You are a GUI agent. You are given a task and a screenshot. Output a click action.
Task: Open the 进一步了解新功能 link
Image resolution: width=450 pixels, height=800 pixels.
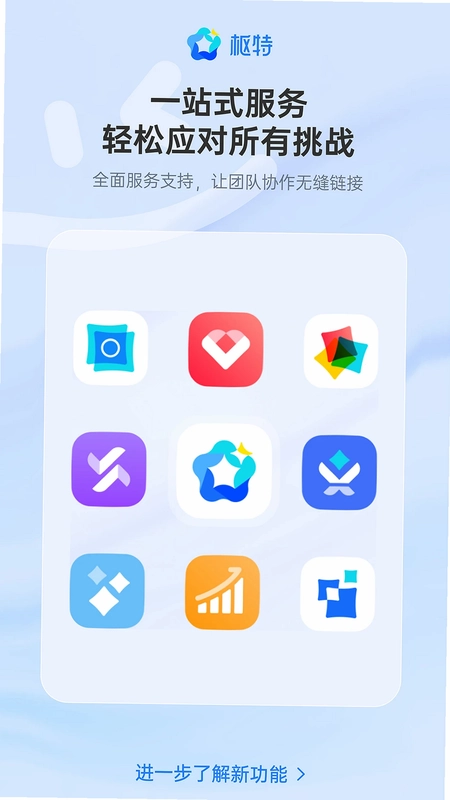(x=220, y=773)
